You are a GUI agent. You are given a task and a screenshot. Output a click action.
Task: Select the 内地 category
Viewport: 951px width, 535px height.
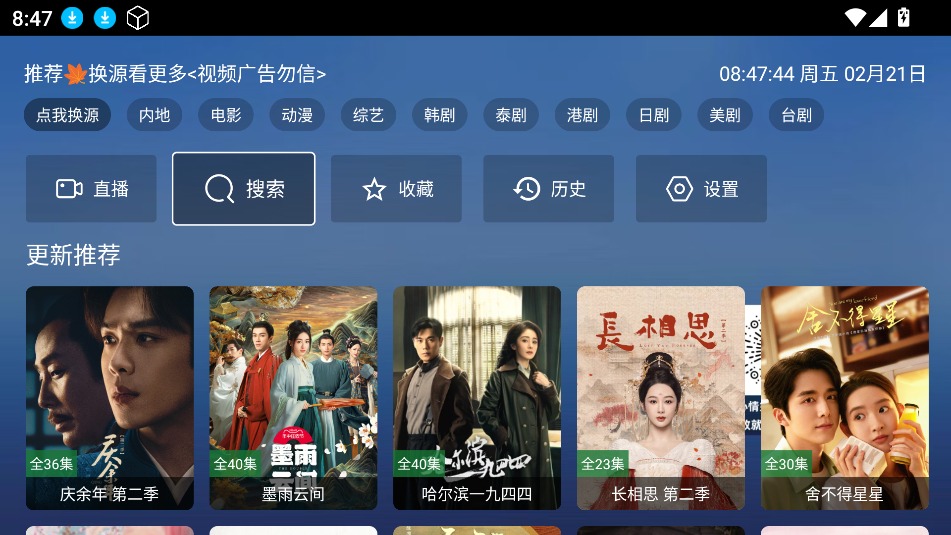pos(154,115)
